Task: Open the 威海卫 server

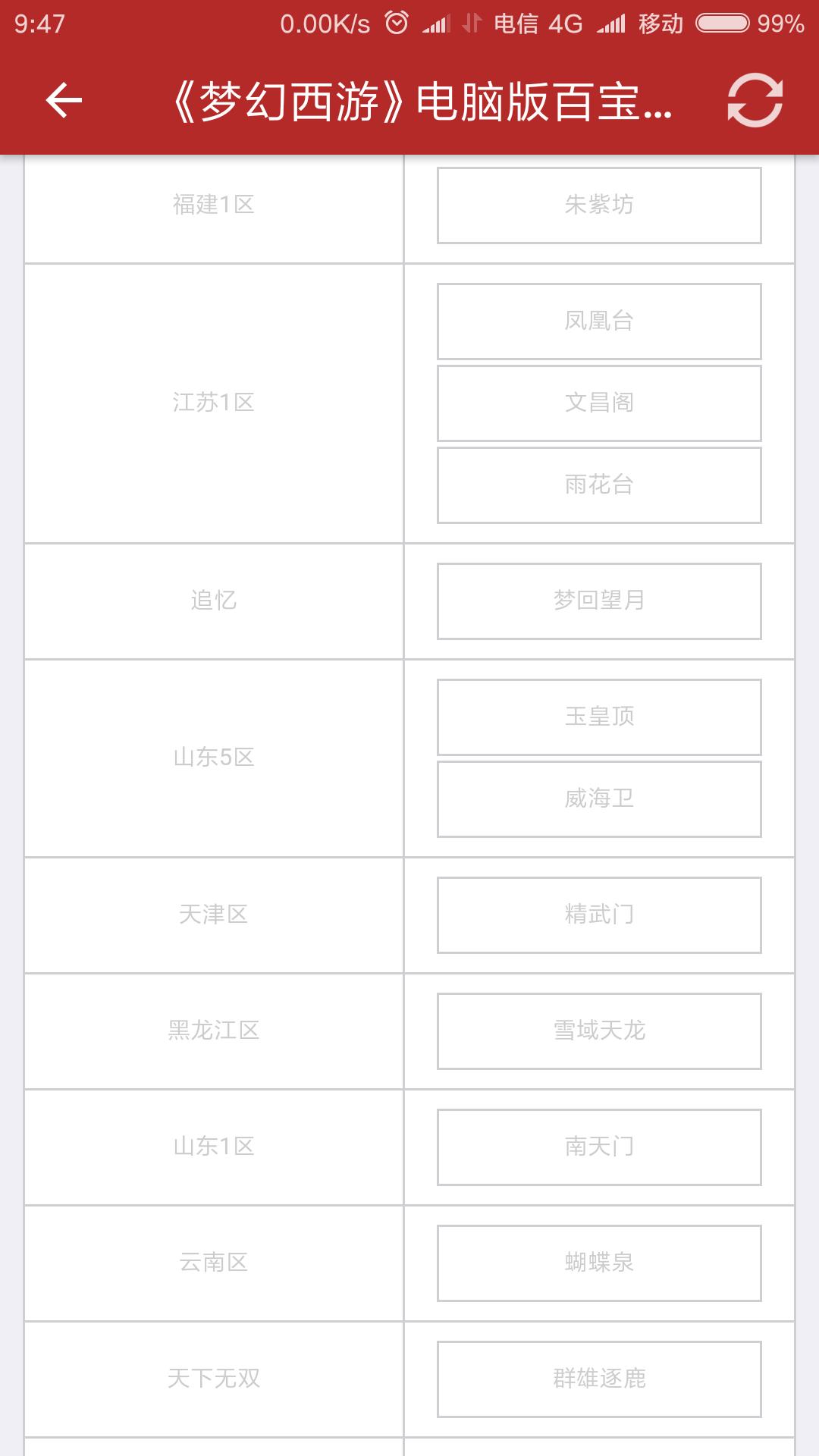Action: tap(599, 799)
